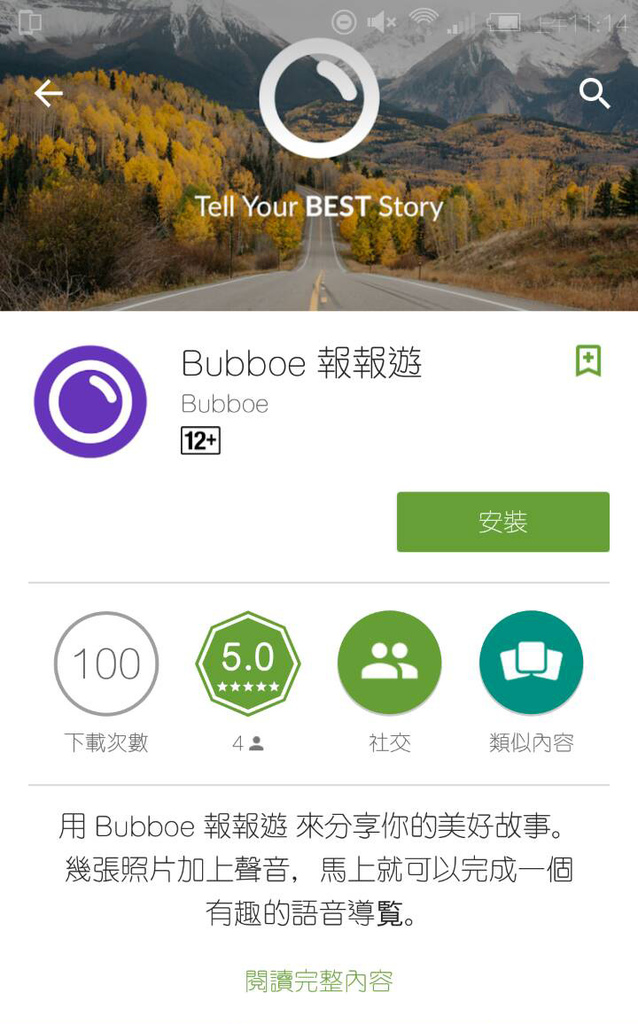Expand 閱讀完整內容 full description

coord(319,981)
